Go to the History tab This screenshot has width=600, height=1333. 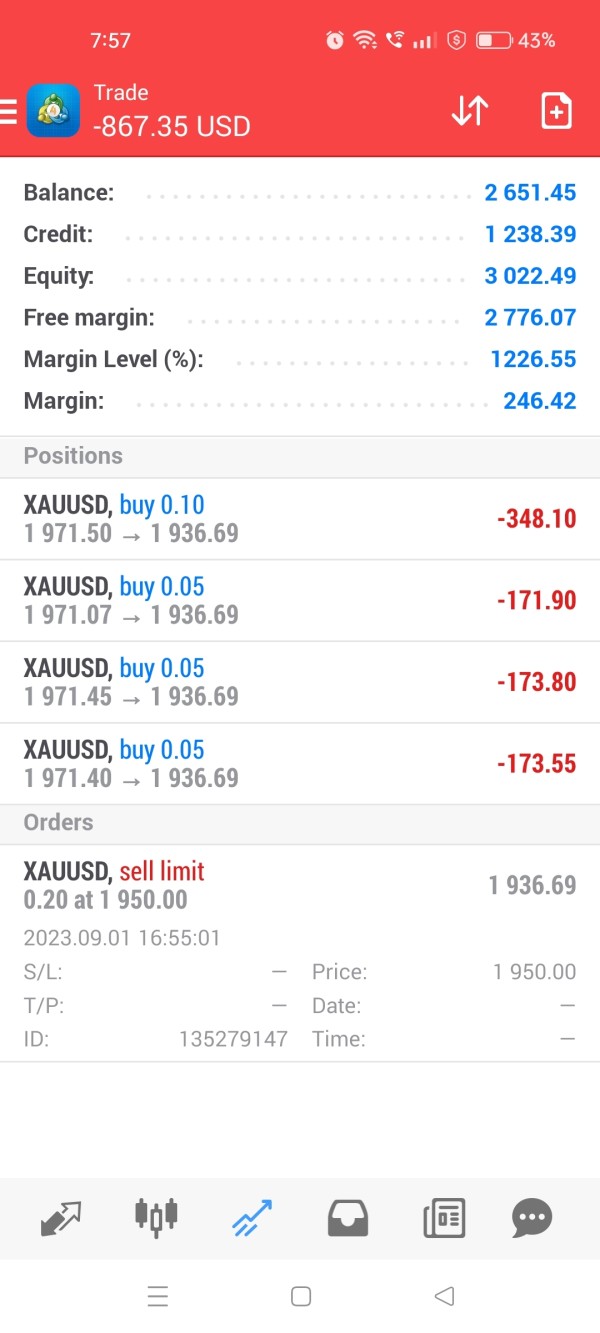click(347, 1218)
